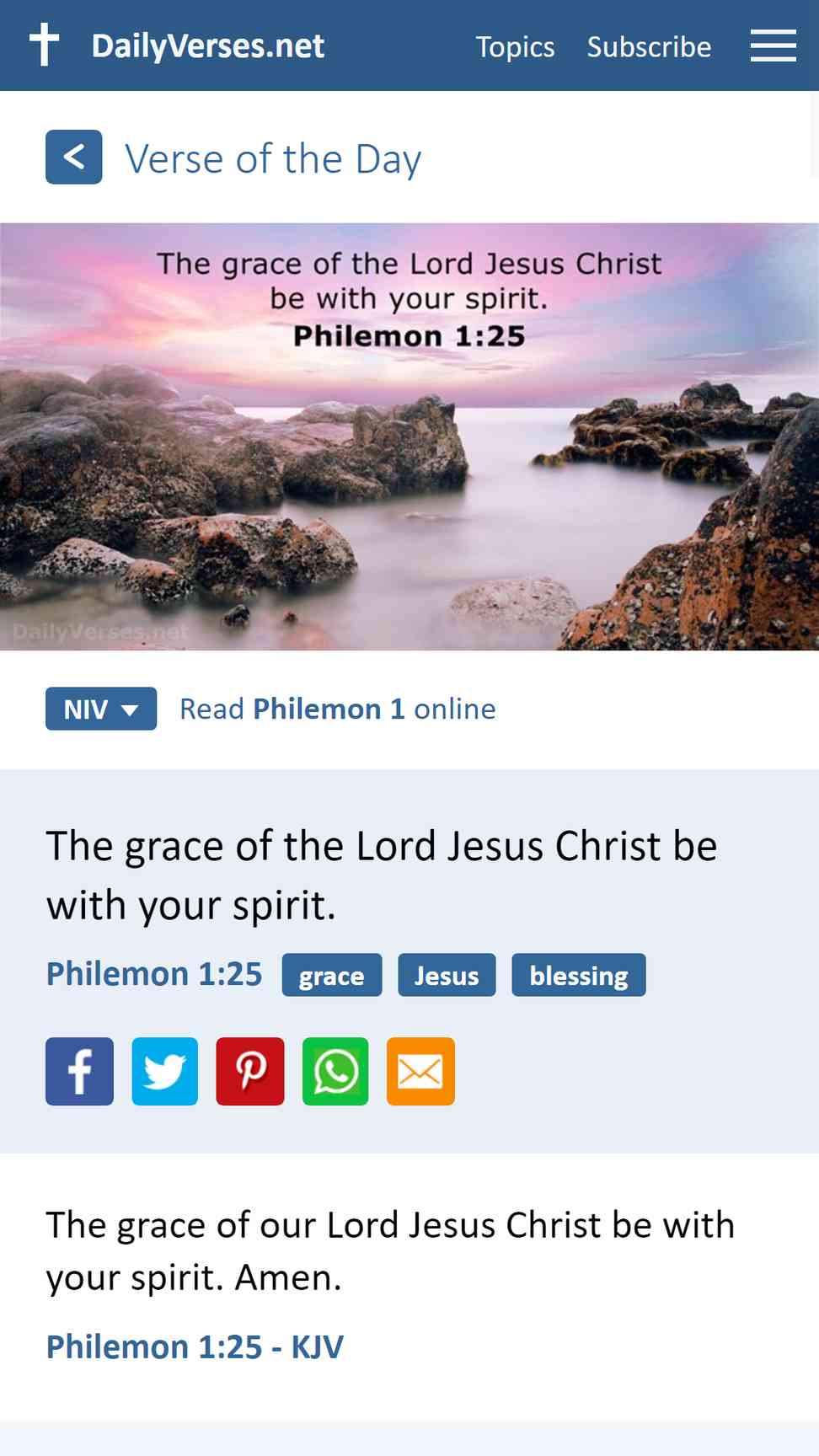Select the grace topic tag
This screenshot has height=1456, width=819.
click(332, 976)
